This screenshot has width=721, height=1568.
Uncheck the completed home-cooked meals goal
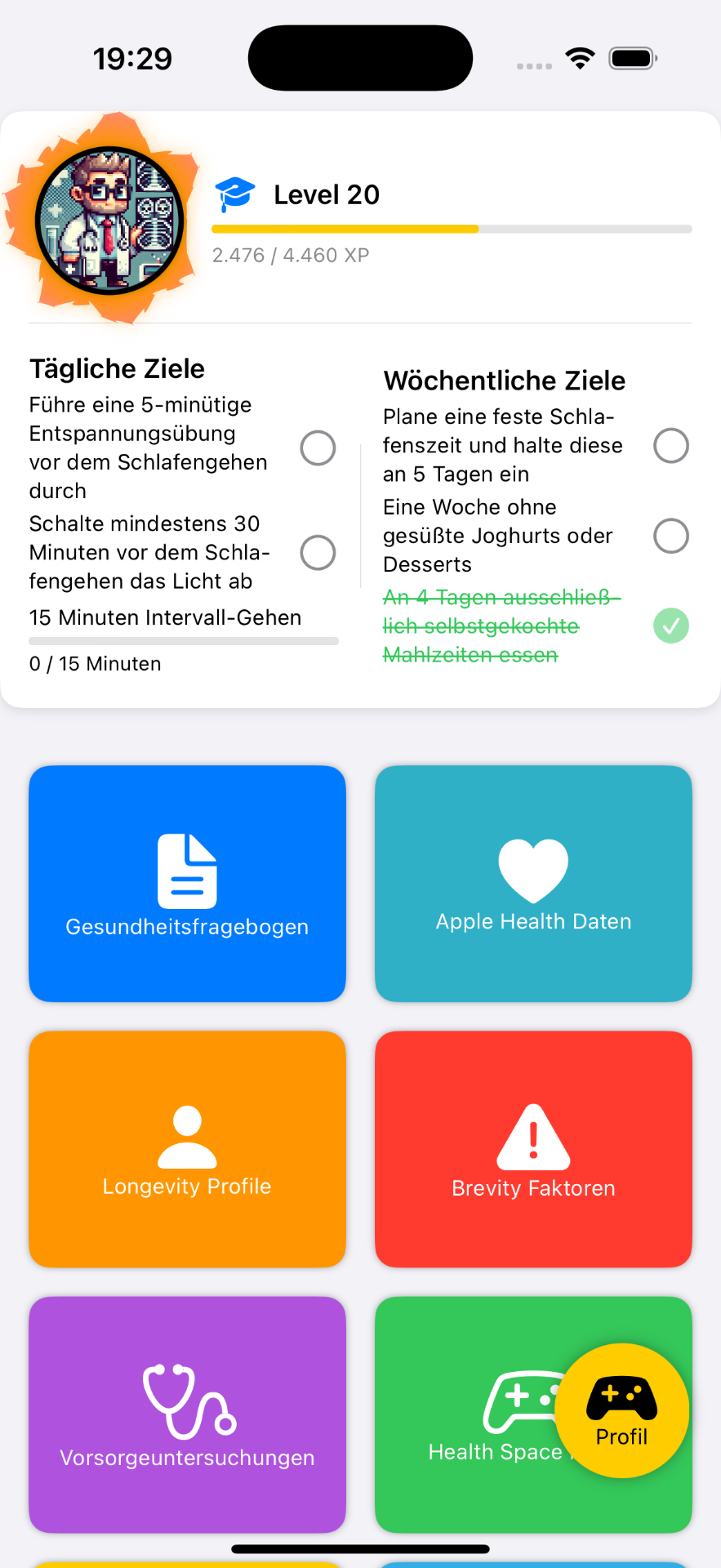pos(670,626)
